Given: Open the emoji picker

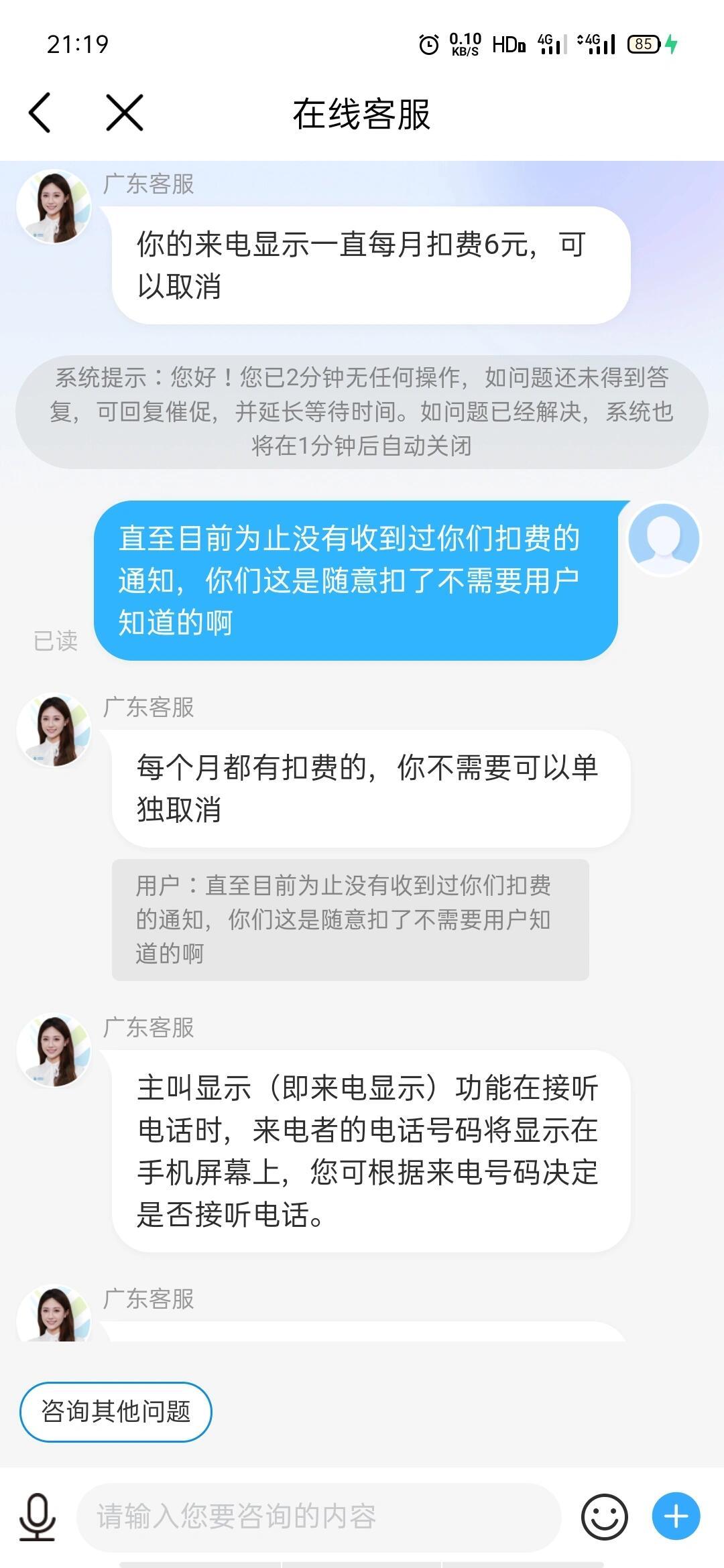Looking at the screenshot, I should coord(605,1517).
